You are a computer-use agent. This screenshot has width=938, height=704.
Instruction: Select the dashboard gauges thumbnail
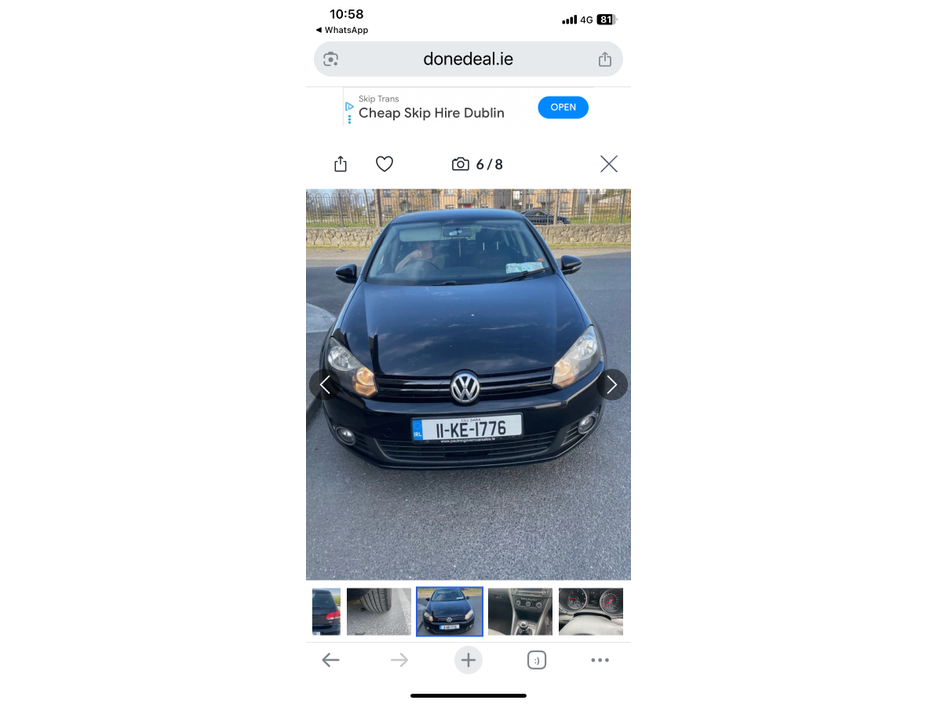pos(590,611)
